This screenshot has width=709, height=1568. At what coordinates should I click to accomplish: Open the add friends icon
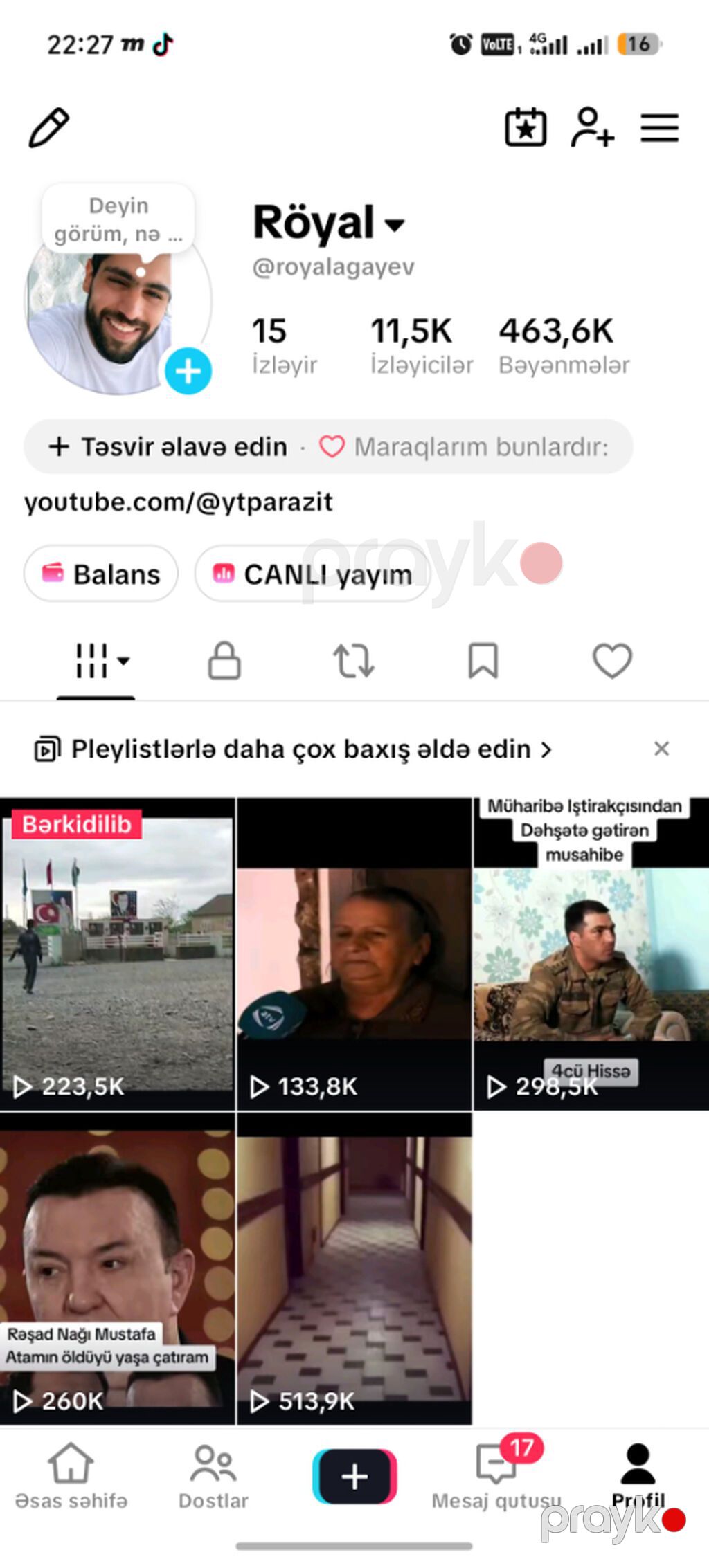(x=592, y=127)
